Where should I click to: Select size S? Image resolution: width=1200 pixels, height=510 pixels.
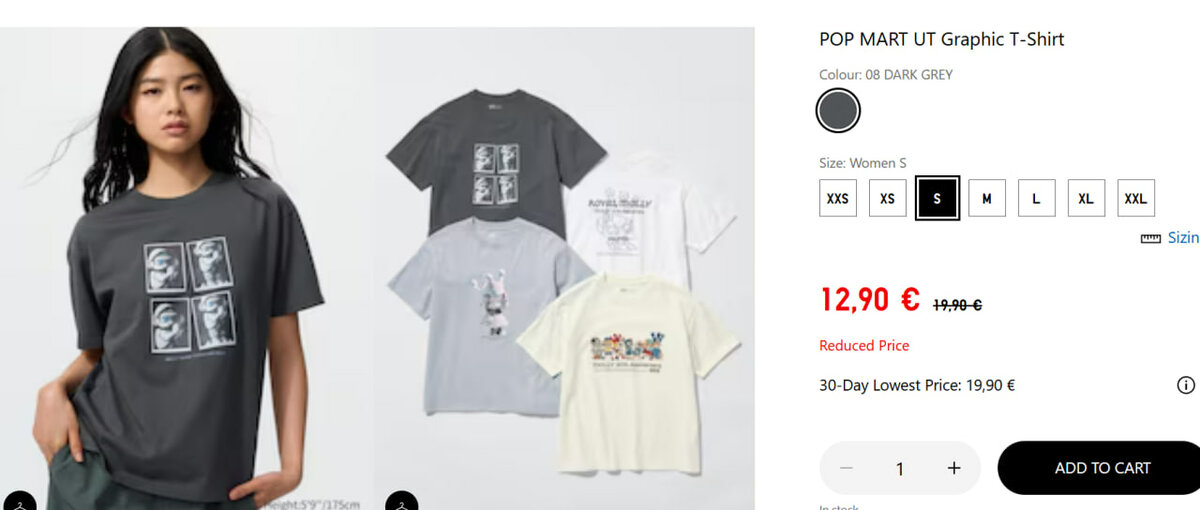(x=937, y=198)
